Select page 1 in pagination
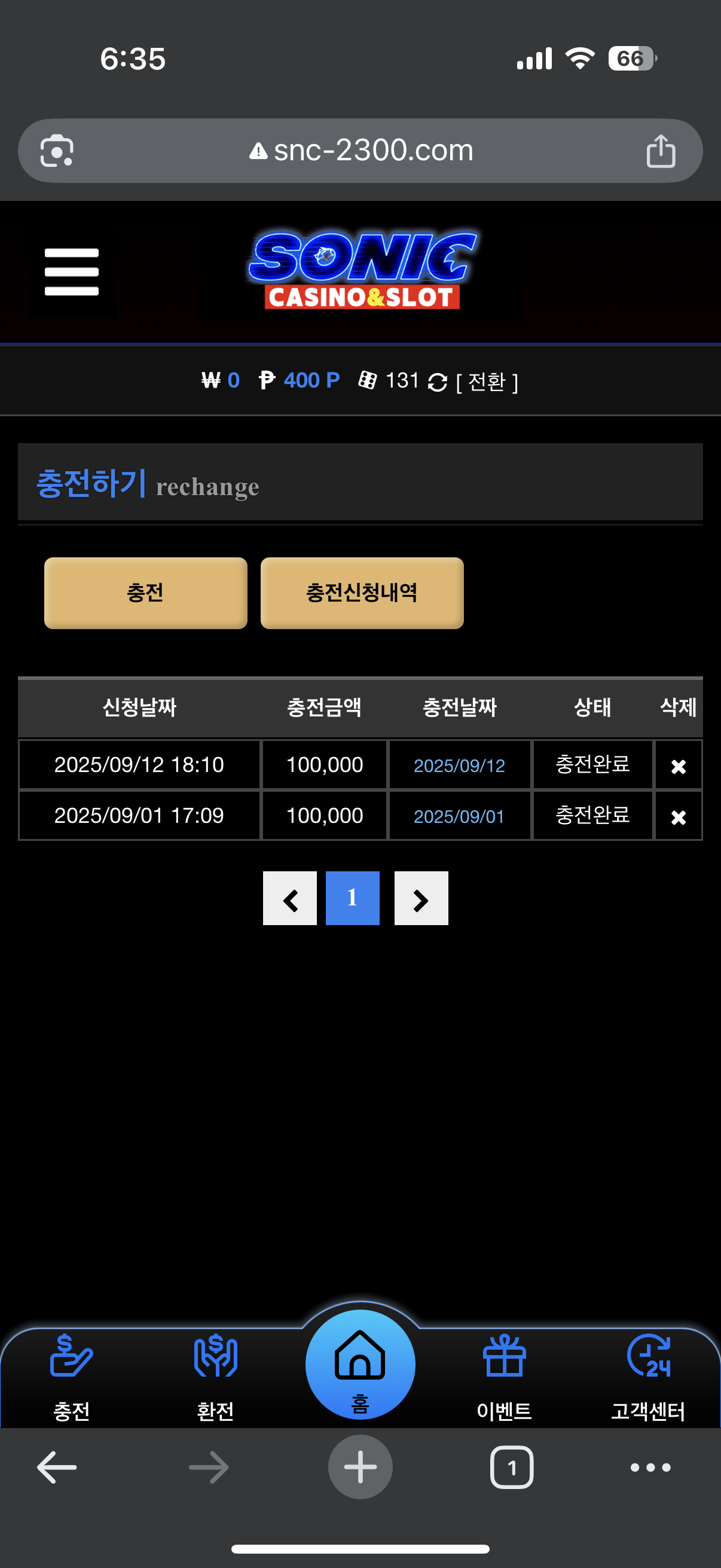The width and height of the screenshot is (721, 1568). 352,898
